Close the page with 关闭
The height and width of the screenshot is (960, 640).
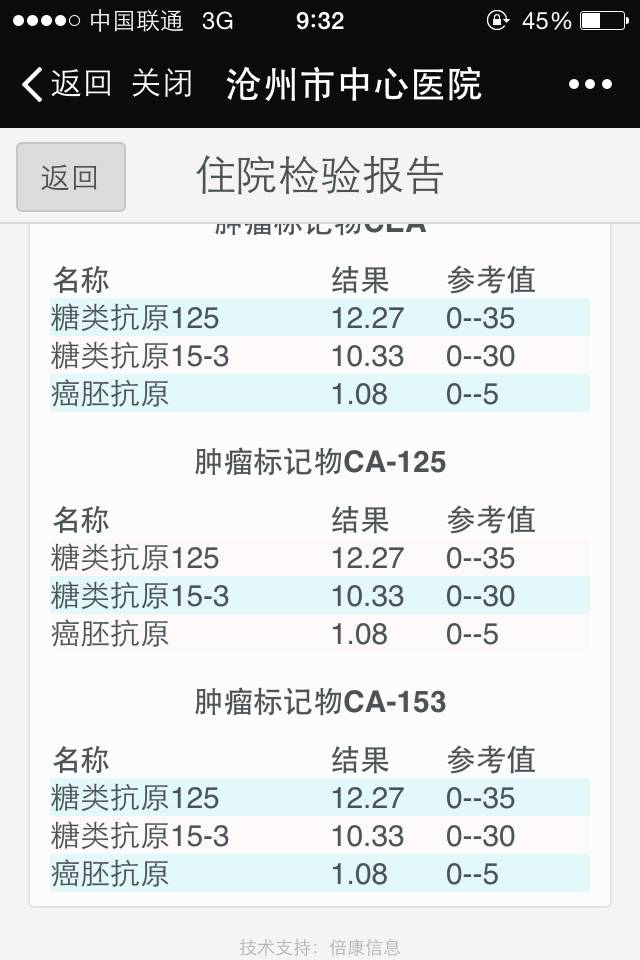pos(162,83)
